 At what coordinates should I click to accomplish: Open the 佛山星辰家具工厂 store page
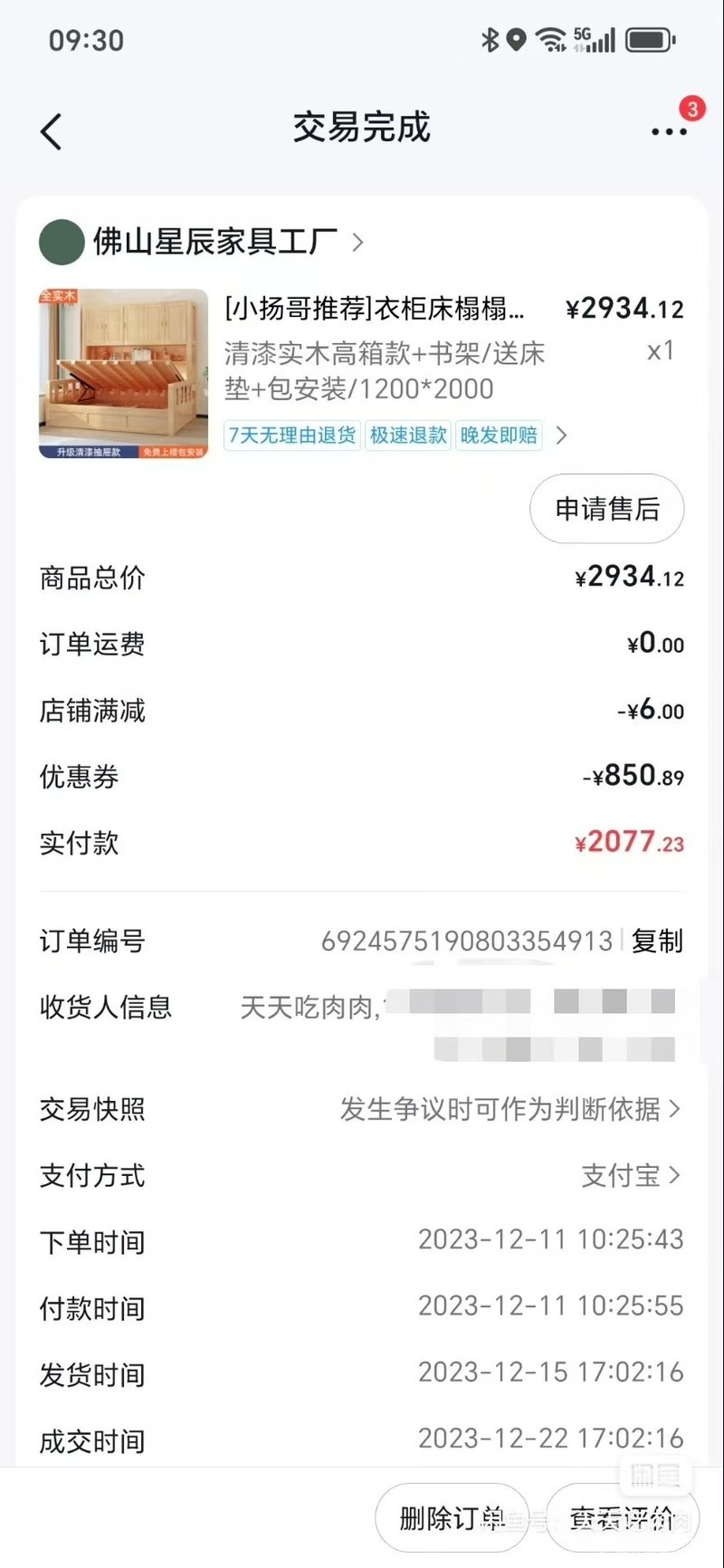click(215, 242)
